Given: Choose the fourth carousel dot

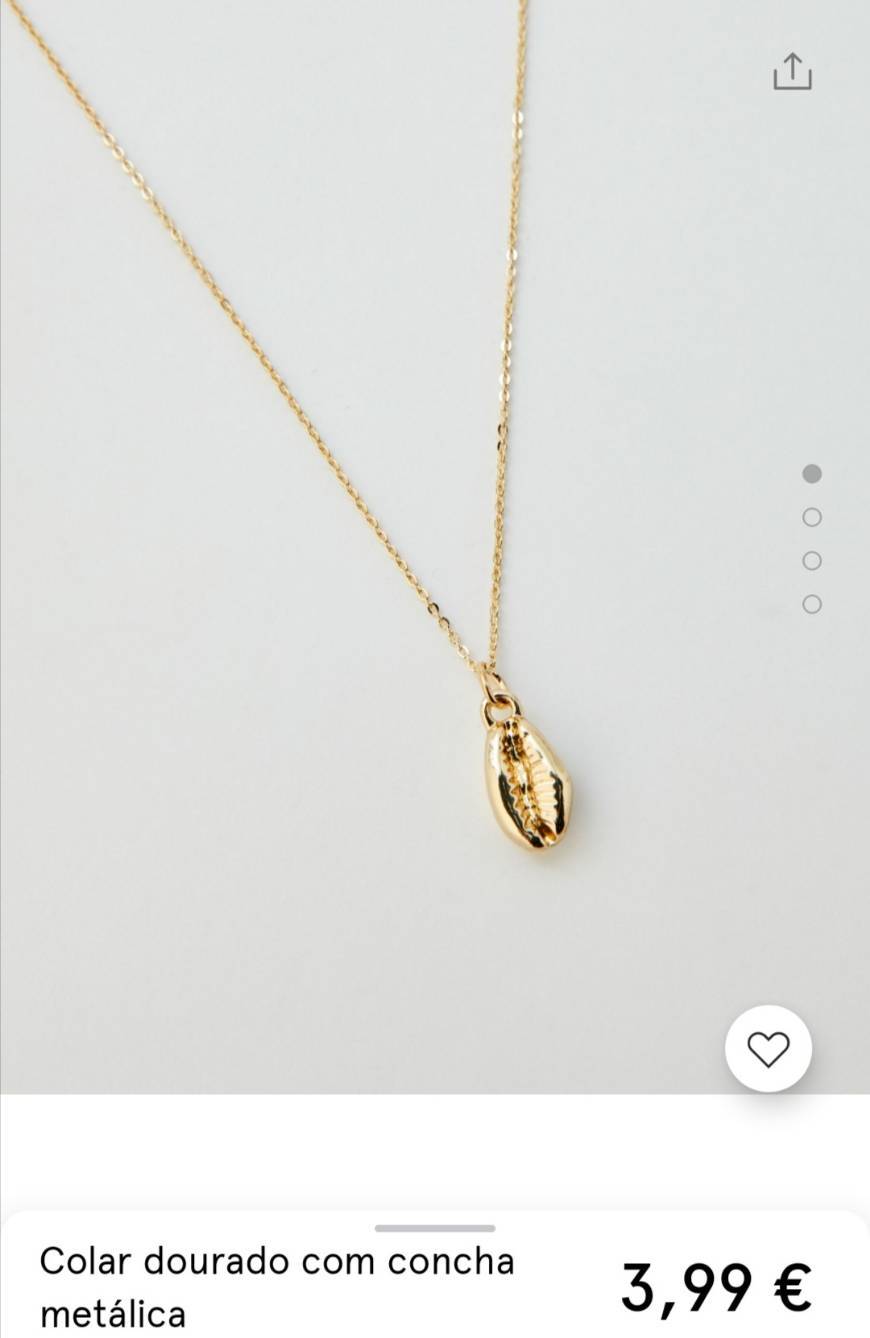Looking at the screenshot, I should tap(812, 604).
